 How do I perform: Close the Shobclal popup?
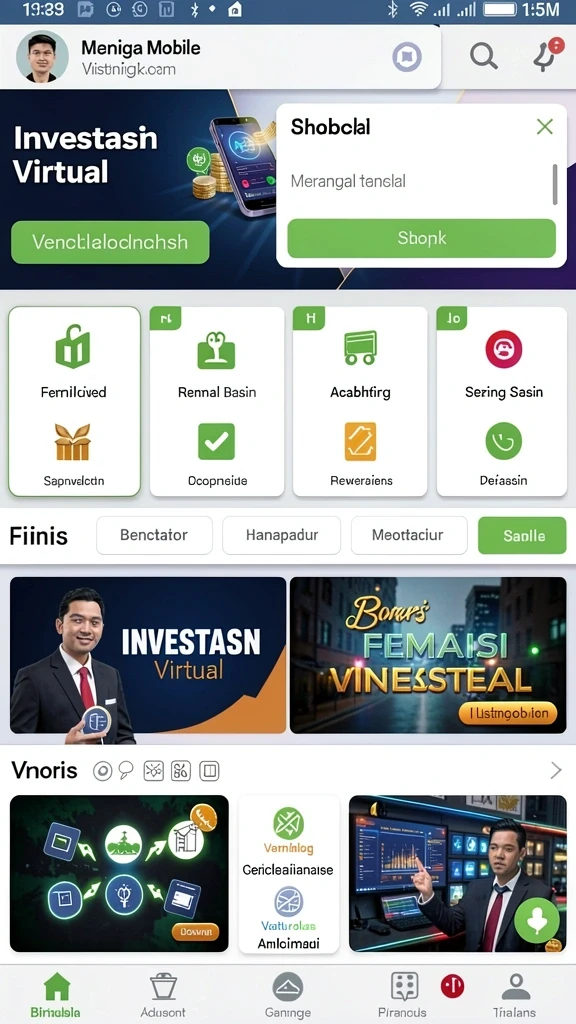(545, 127)
